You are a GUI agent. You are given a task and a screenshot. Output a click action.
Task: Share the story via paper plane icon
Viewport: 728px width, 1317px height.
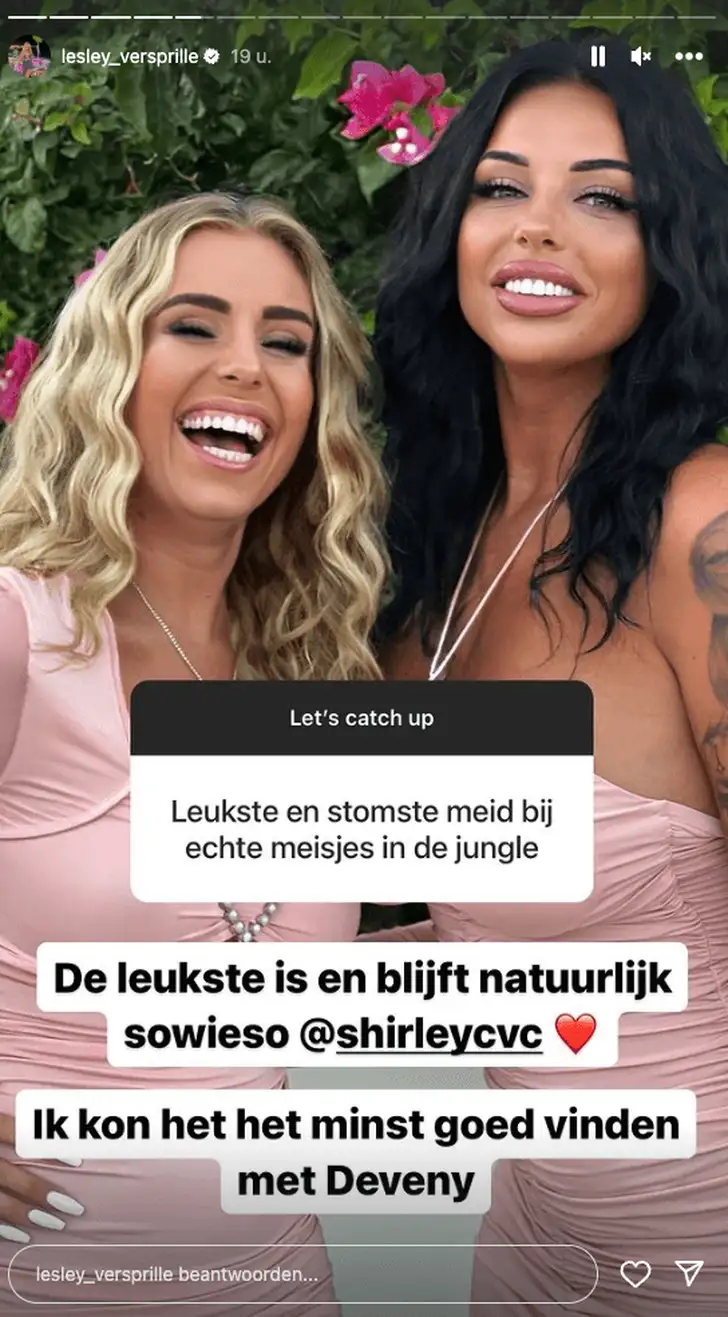(689, 1273)
